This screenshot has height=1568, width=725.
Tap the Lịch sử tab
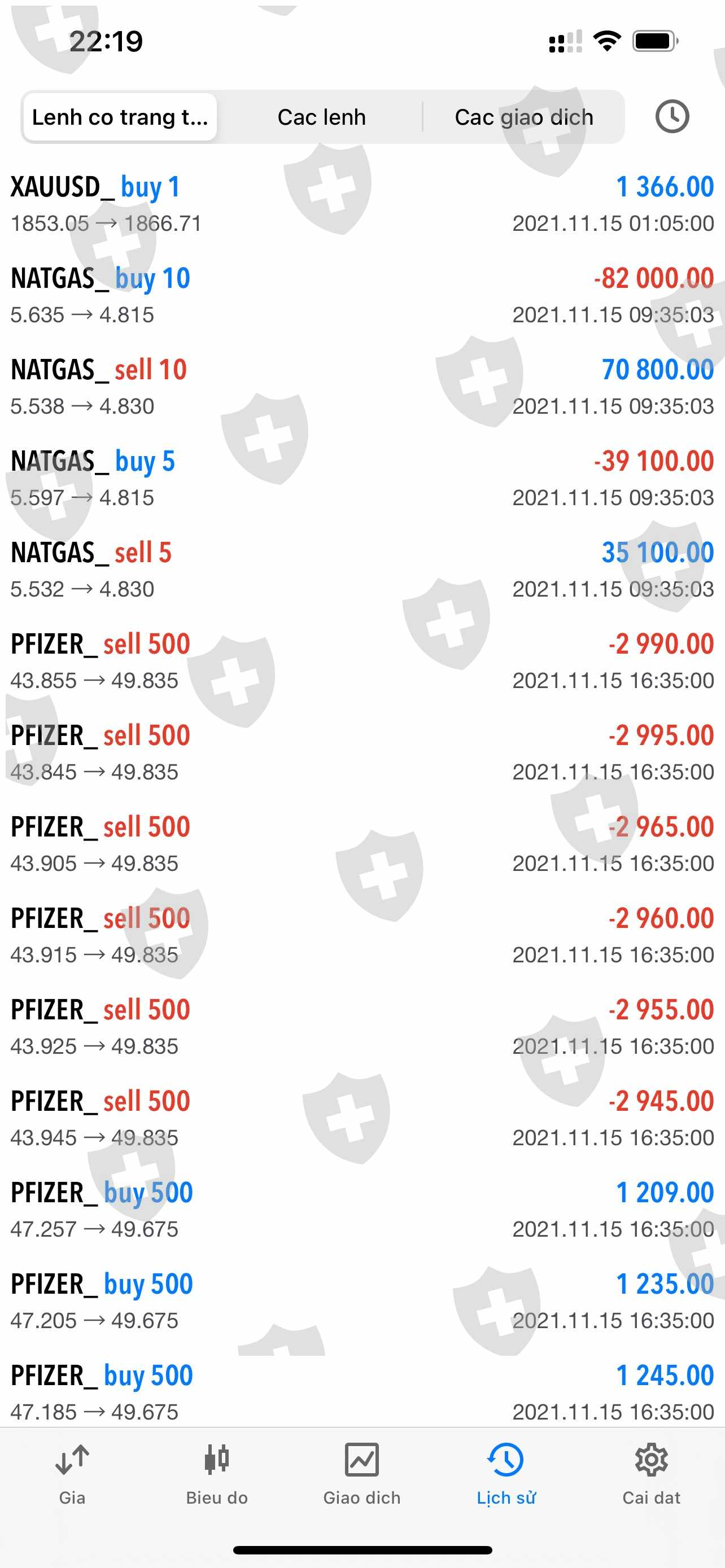pyautogui.click(x=506, y=1472)
